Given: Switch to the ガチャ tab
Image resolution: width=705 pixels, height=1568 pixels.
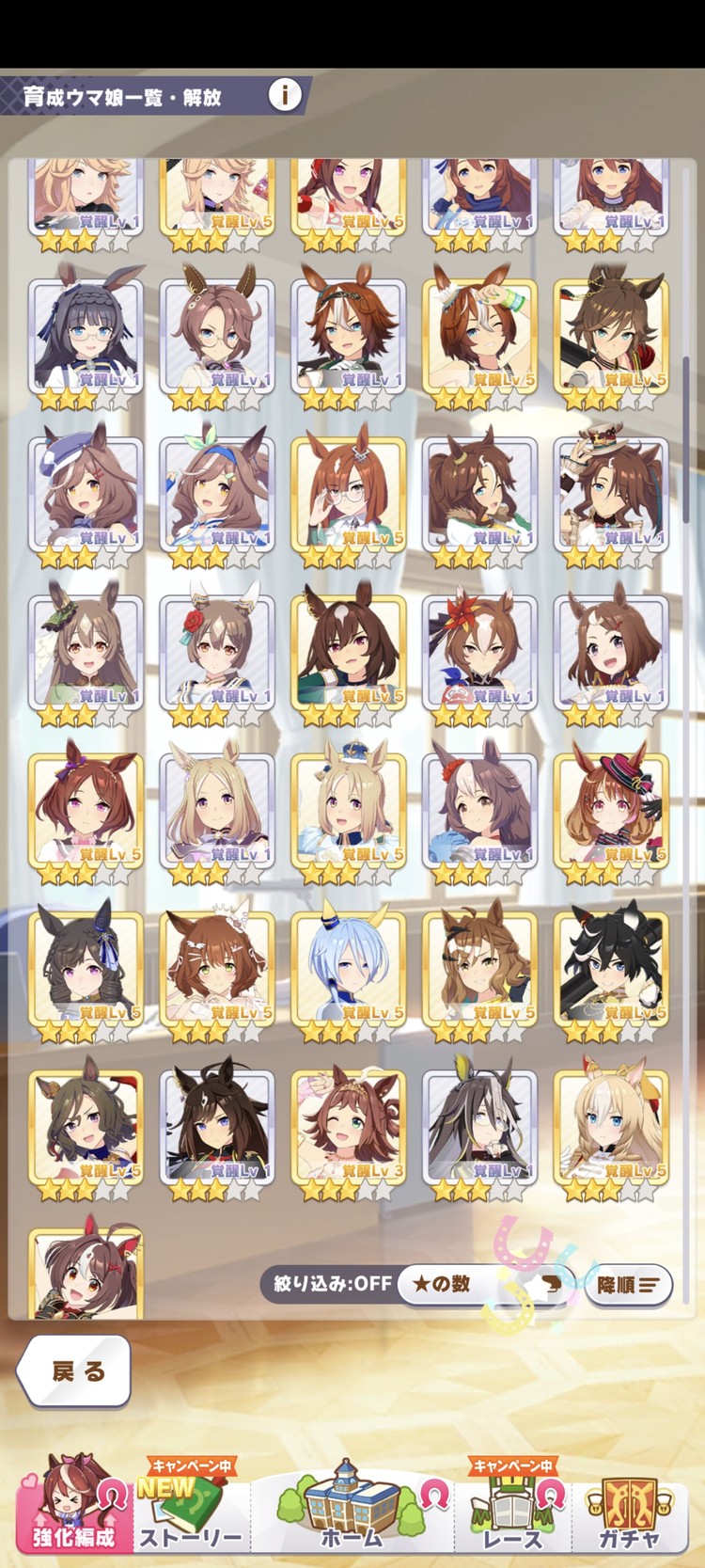Looking at the screenshot, I should pyautogui.click(x=629, y=1507).
